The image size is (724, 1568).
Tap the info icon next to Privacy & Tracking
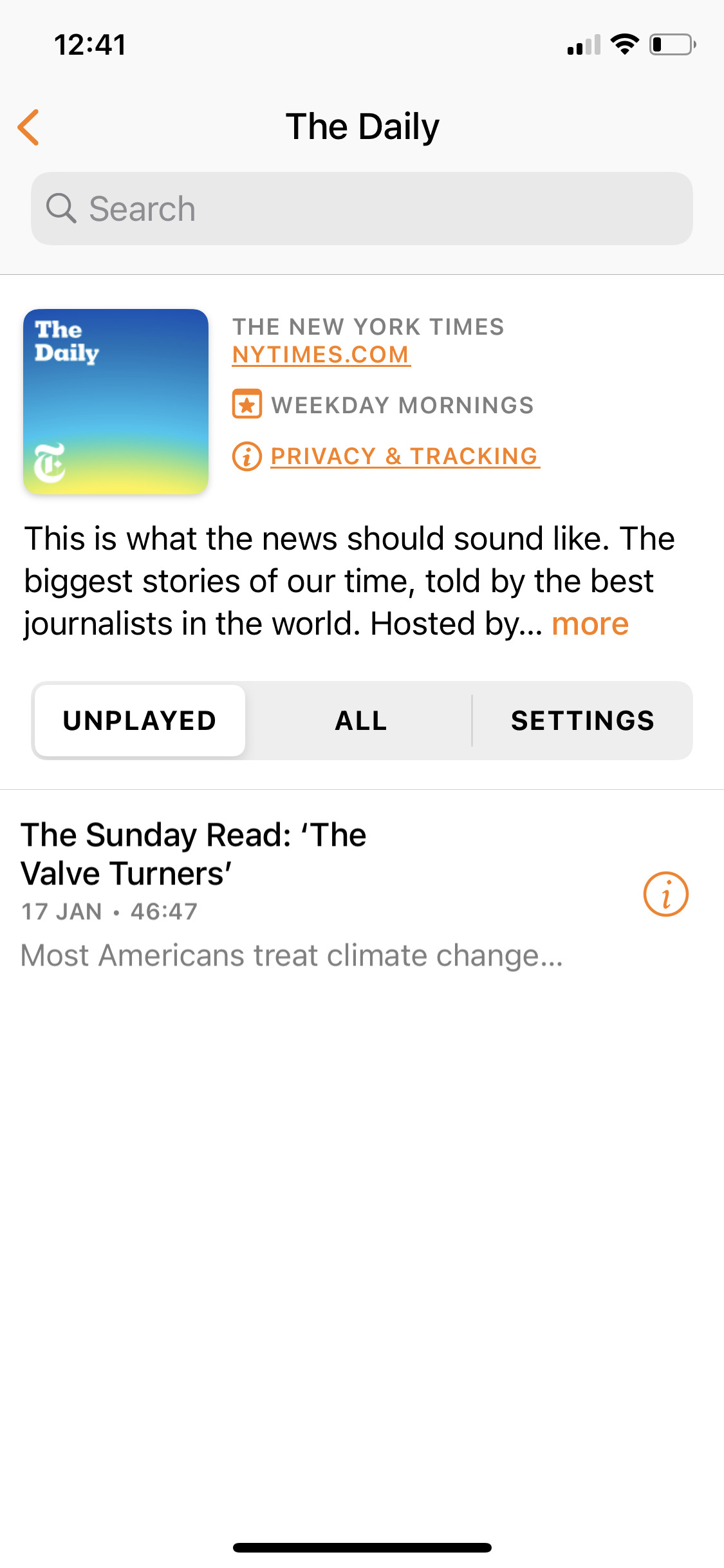point(246,456)
